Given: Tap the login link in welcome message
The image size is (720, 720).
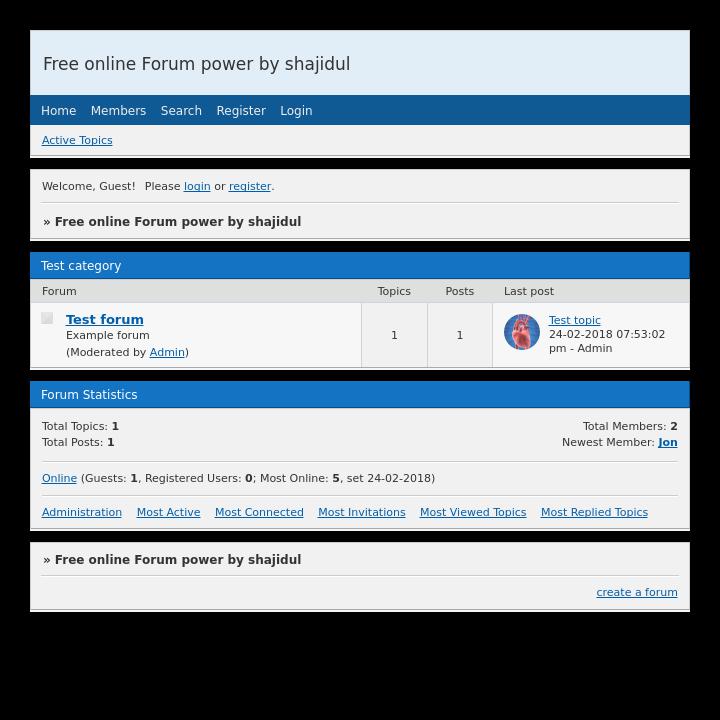Looking at the screenshot, I should click(197, 186).
